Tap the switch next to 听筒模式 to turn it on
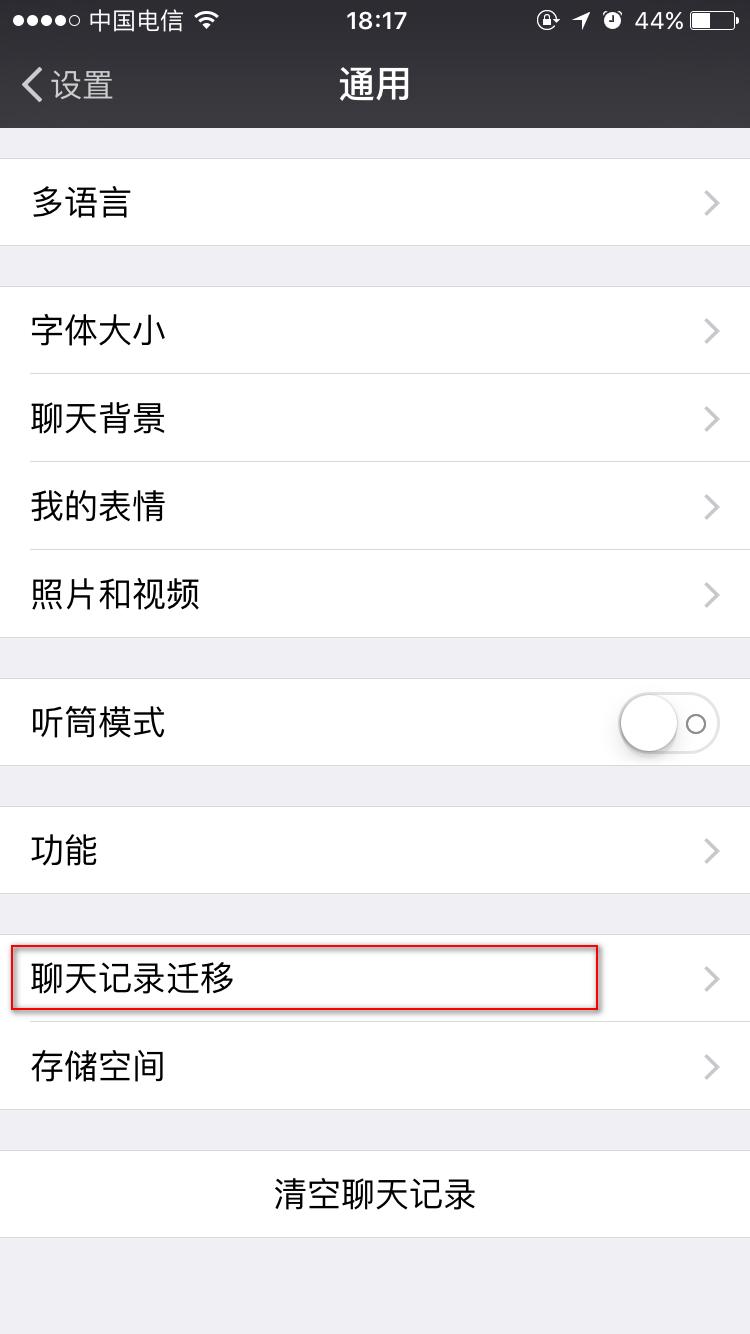This screenshot has width=750, height=1334. (x=666, y=723)
